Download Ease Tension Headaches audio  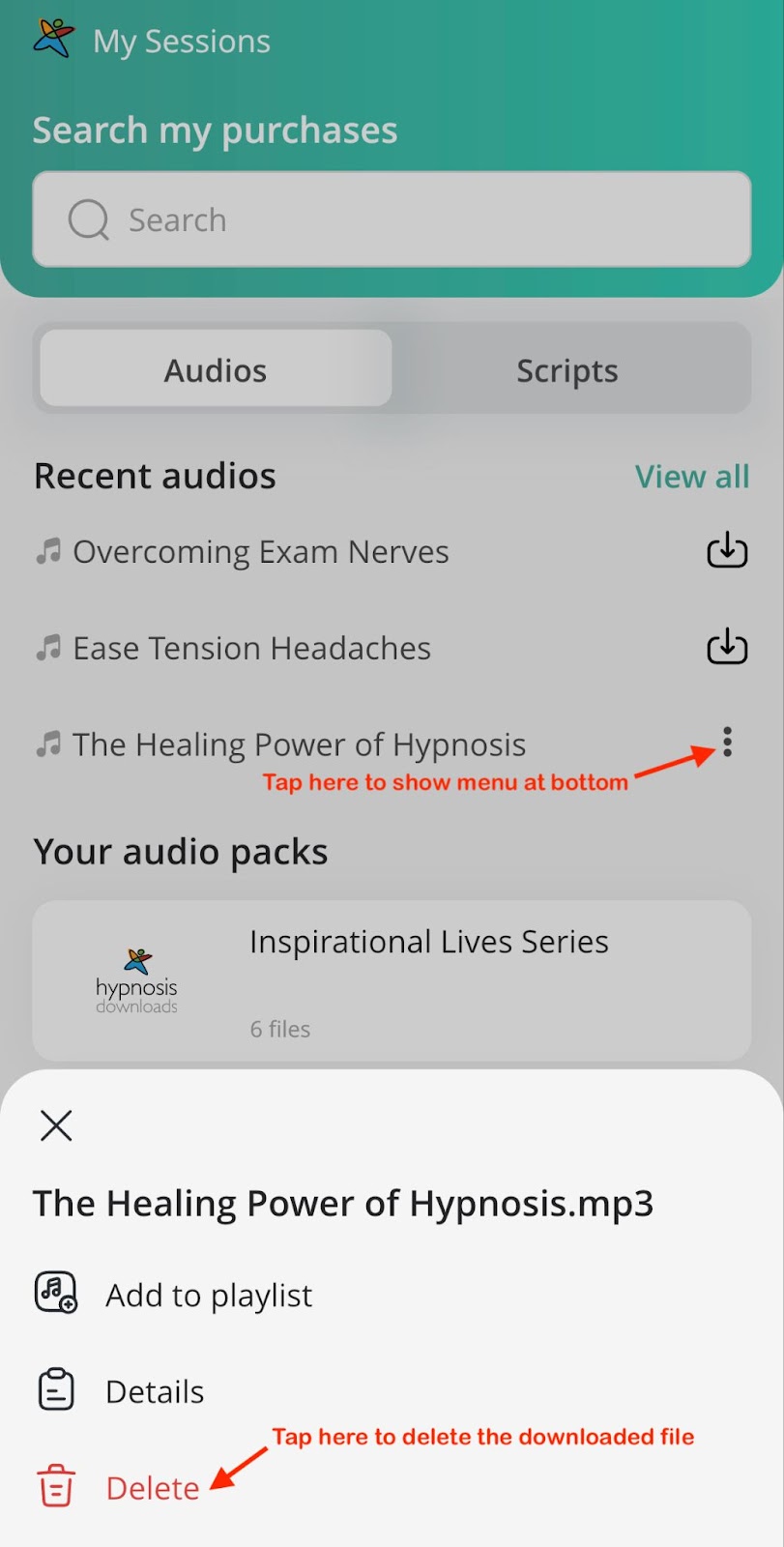click(x=727, y=647)
